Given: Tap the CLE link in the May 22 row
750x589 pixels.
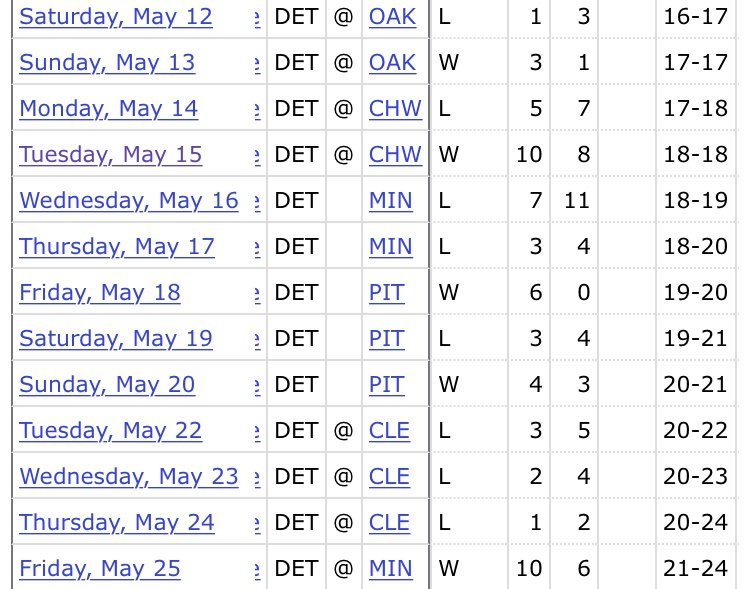Looking at the screenshot, I should click(389, 431).
